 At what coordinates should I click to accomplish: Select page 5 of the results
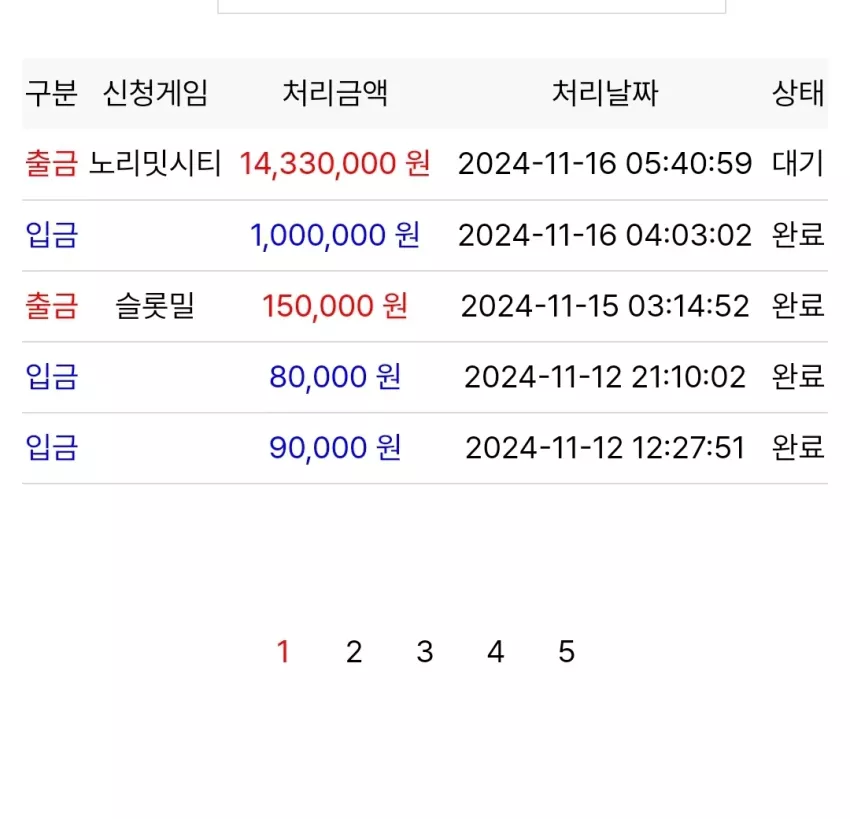566,652
